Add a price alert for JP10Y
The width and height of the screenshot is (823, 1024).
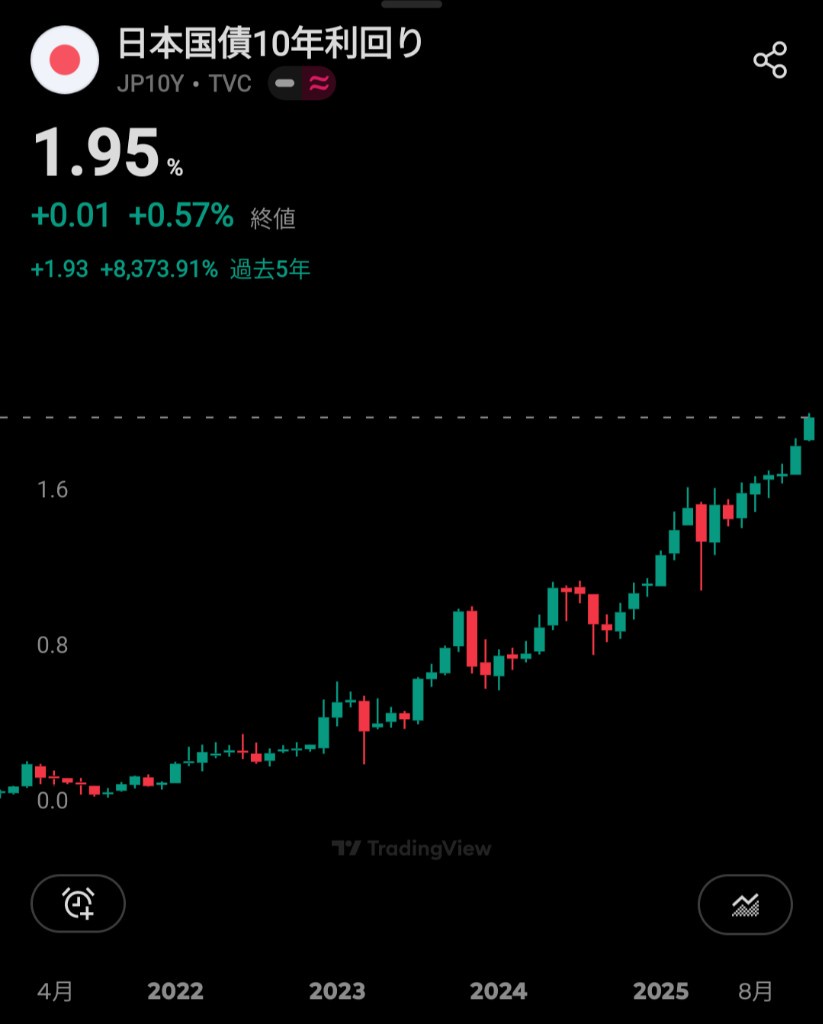(78, 903)
